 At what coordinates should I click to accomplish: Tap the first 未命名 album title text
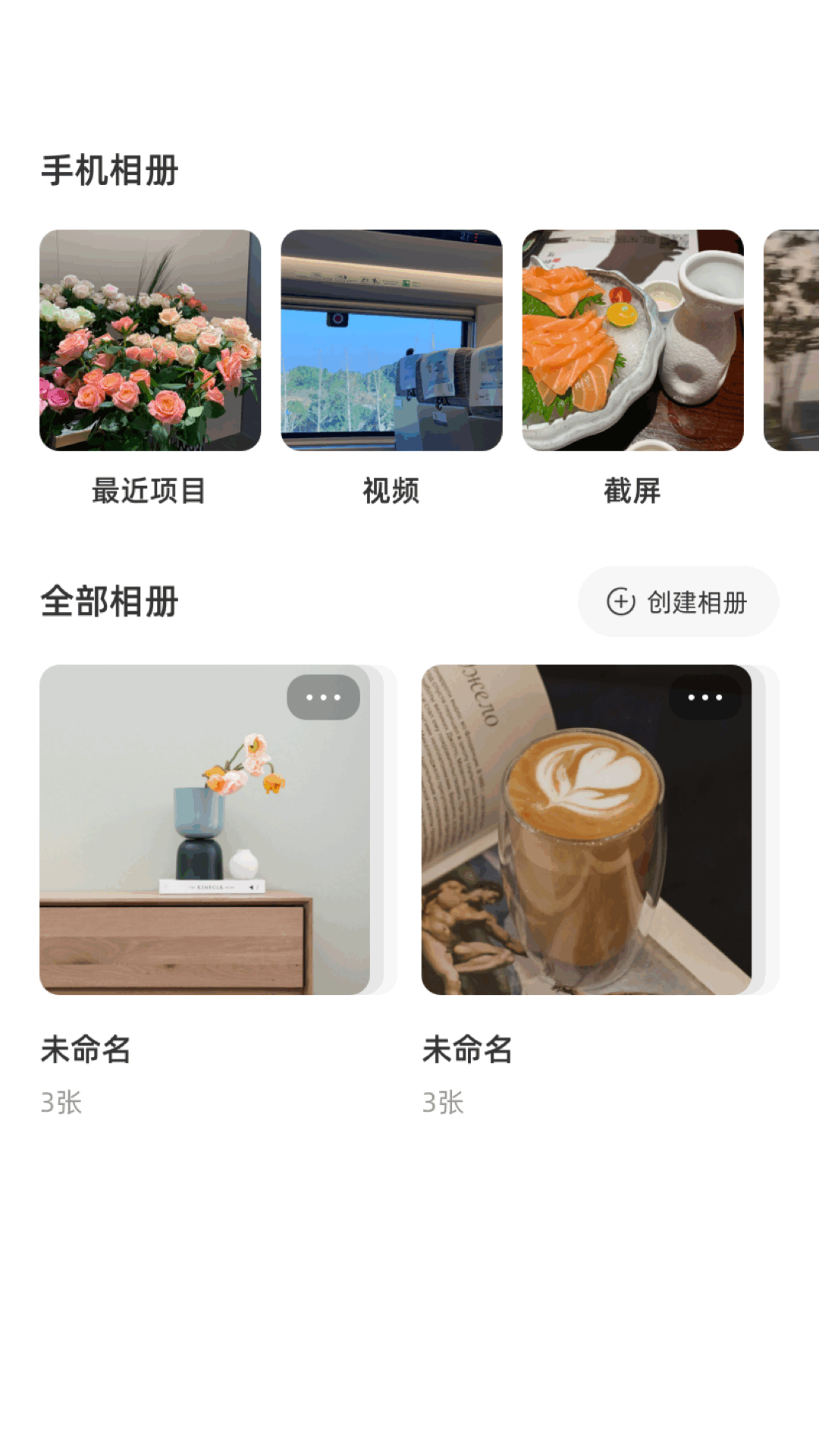point(84,1051)
